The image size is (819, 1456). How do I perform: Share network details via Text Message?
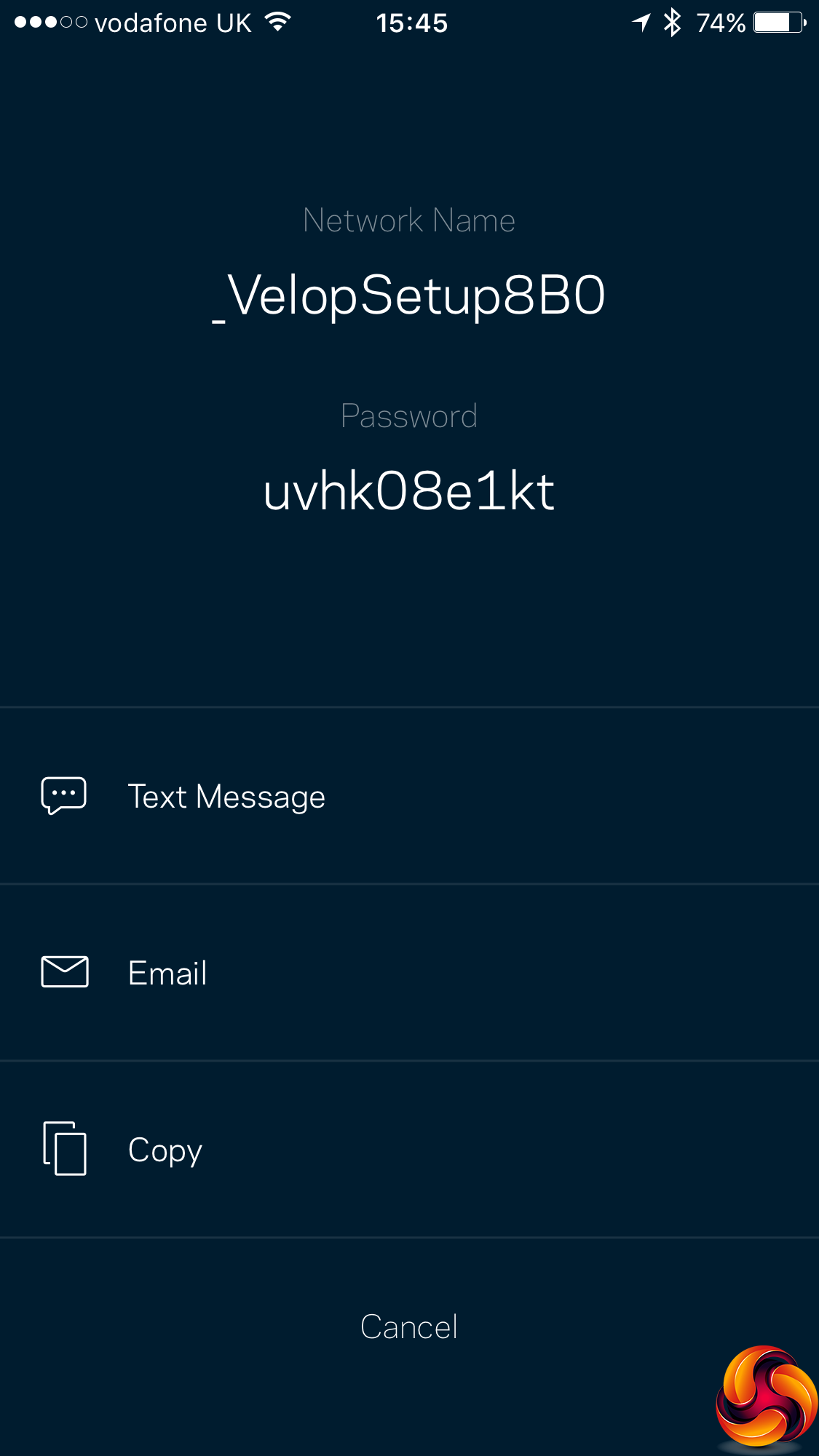pos(226,797)
